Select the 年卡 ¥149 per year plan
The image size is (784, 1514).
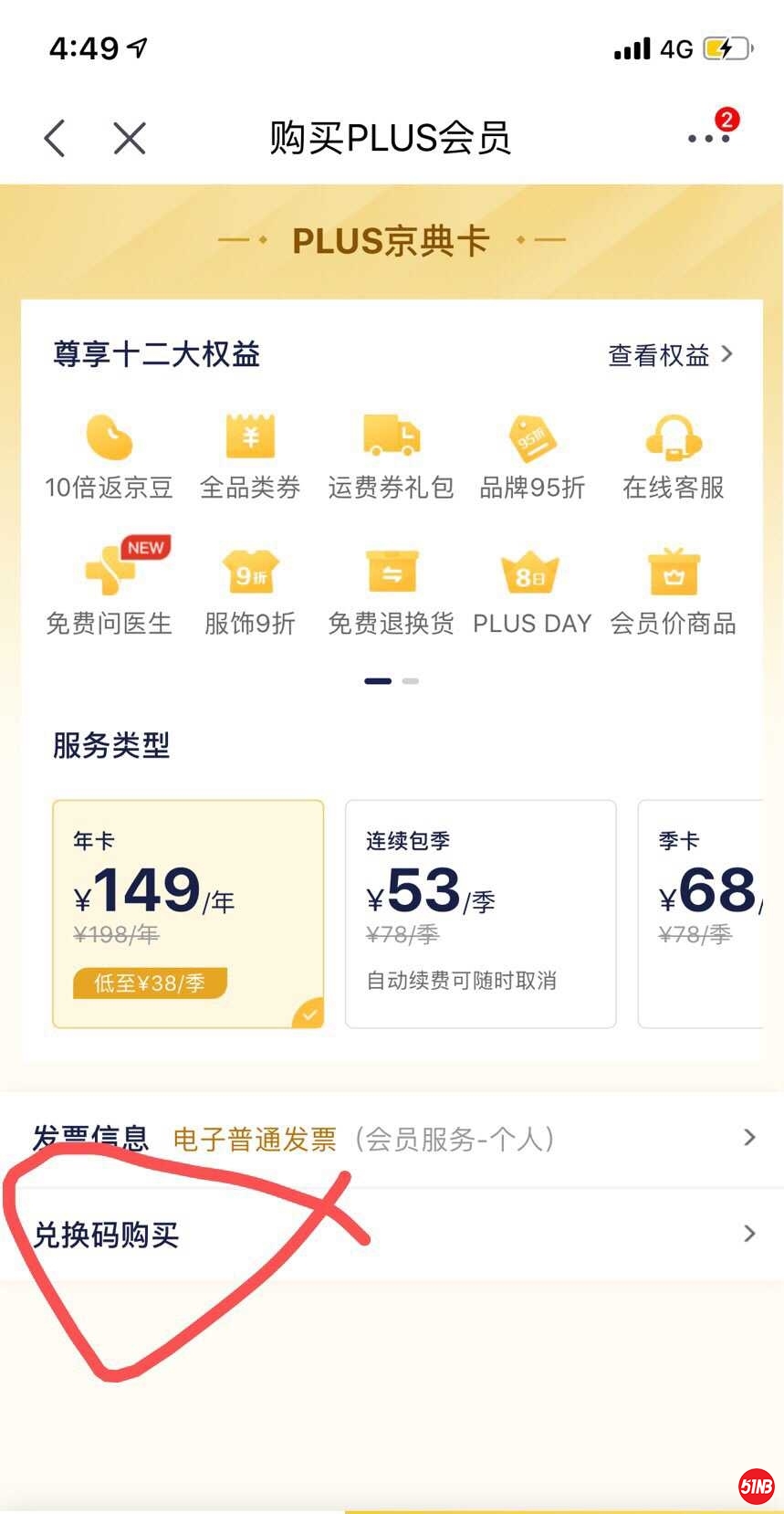(188, 914)
